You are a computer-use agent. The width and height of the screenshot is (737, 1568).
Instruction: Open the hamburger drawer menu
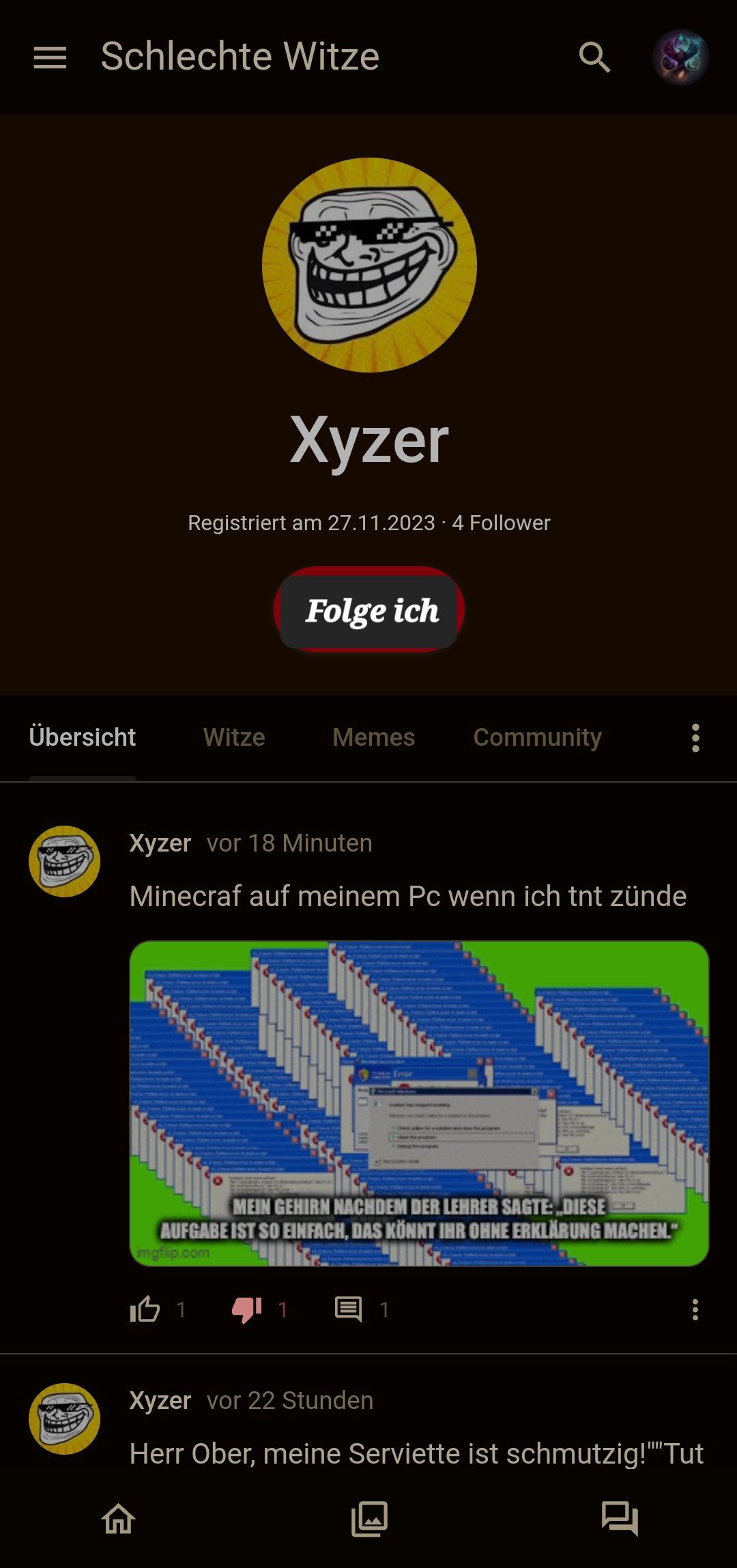tap(50, 57)
